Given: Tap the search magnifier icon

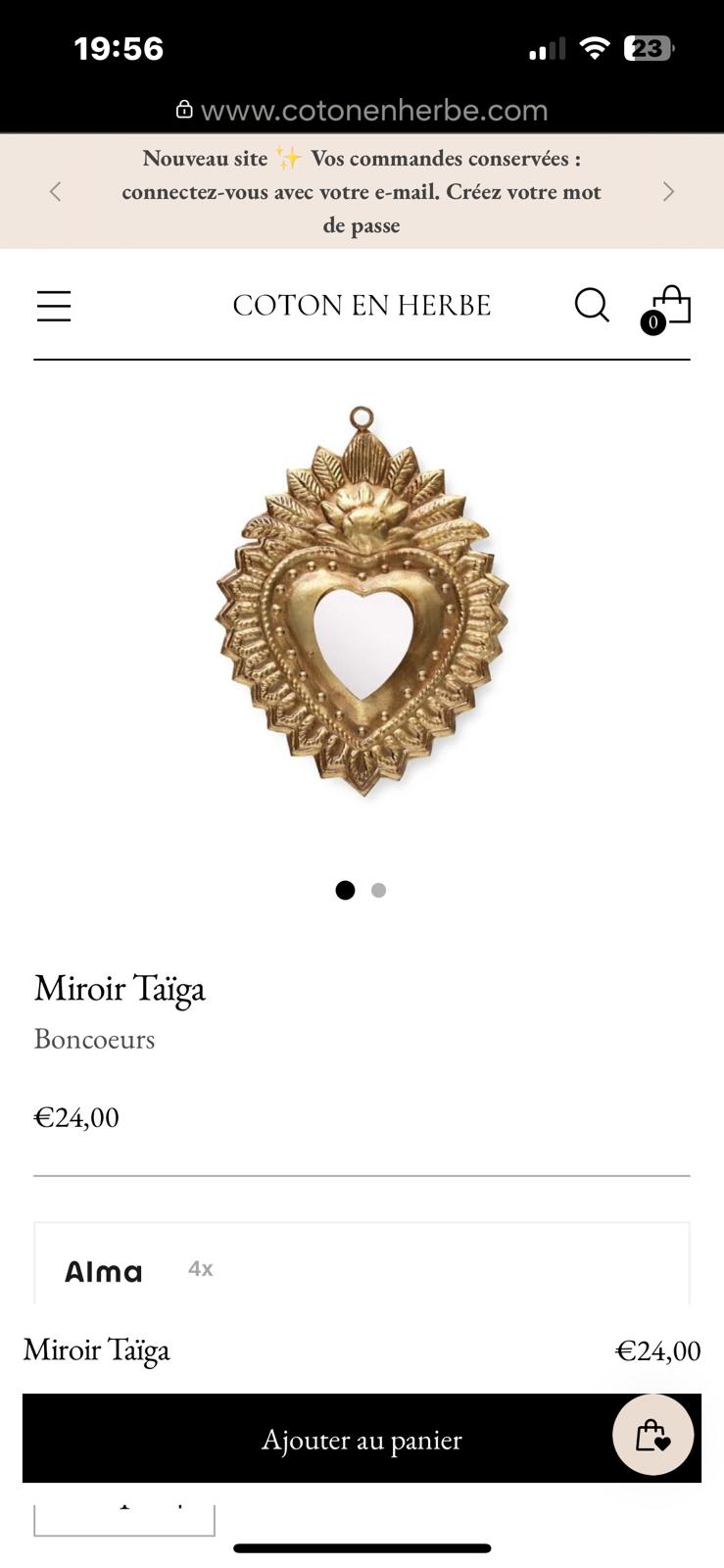Looking at the screenshot, I should point(593,305).
